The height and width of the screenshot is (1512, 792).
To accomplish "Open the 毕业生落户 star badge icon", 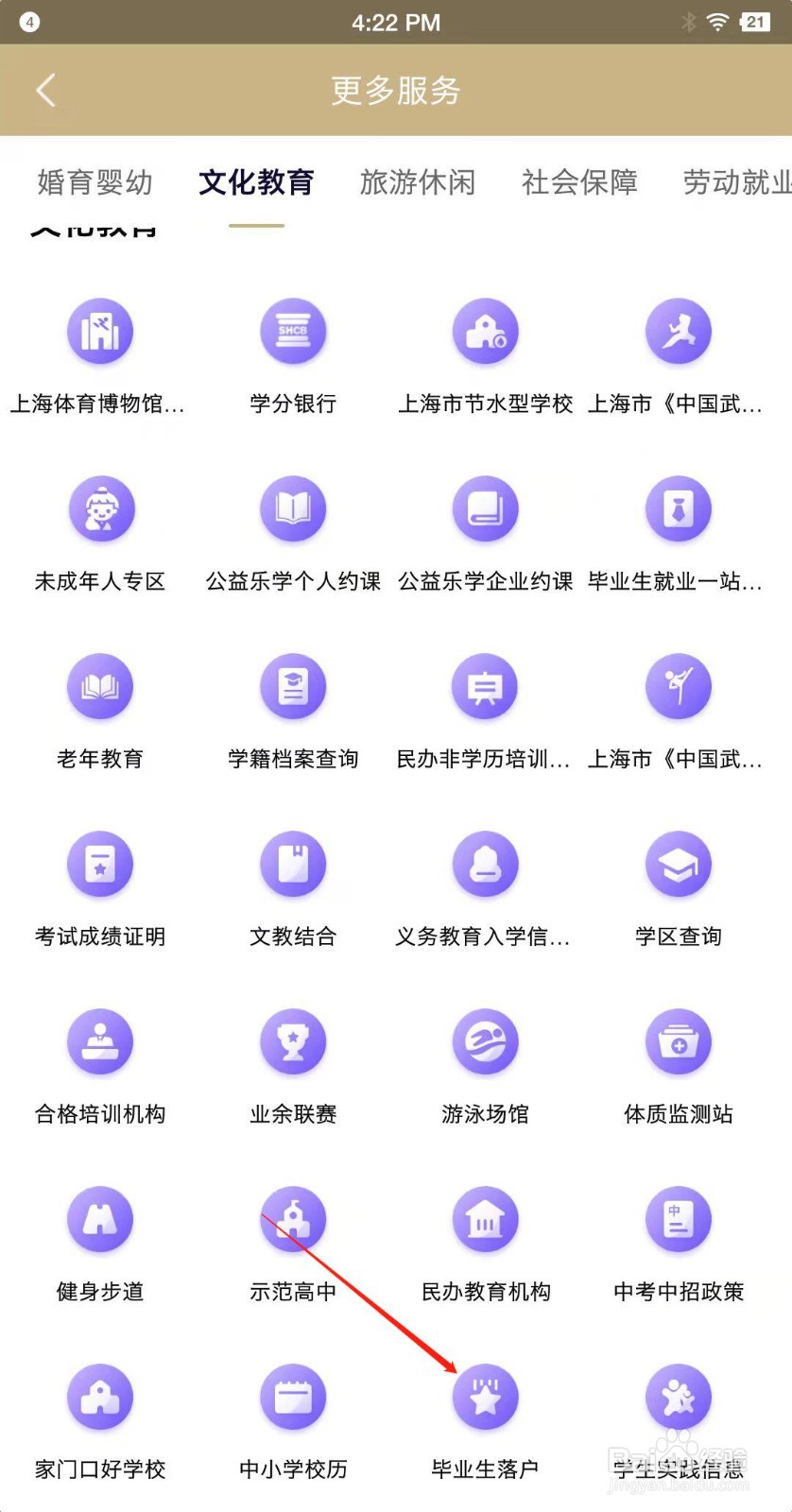I will [x=486, y=1396].
